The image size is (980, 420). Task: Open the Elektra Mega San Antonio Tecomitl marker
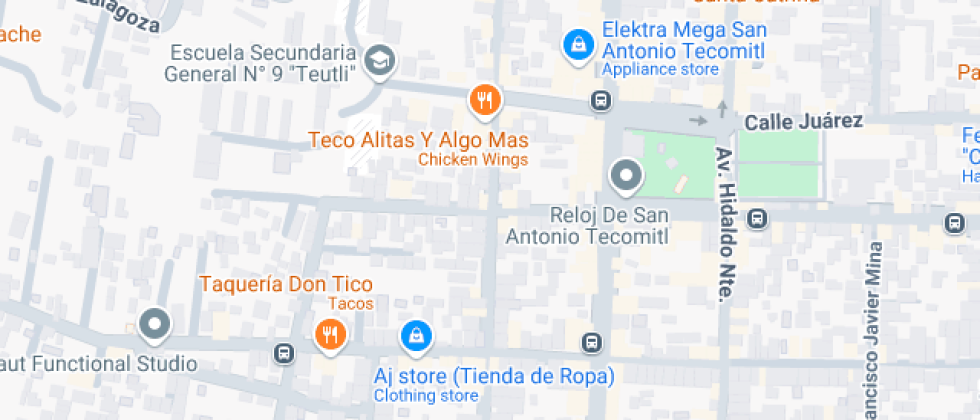point(577,43)
